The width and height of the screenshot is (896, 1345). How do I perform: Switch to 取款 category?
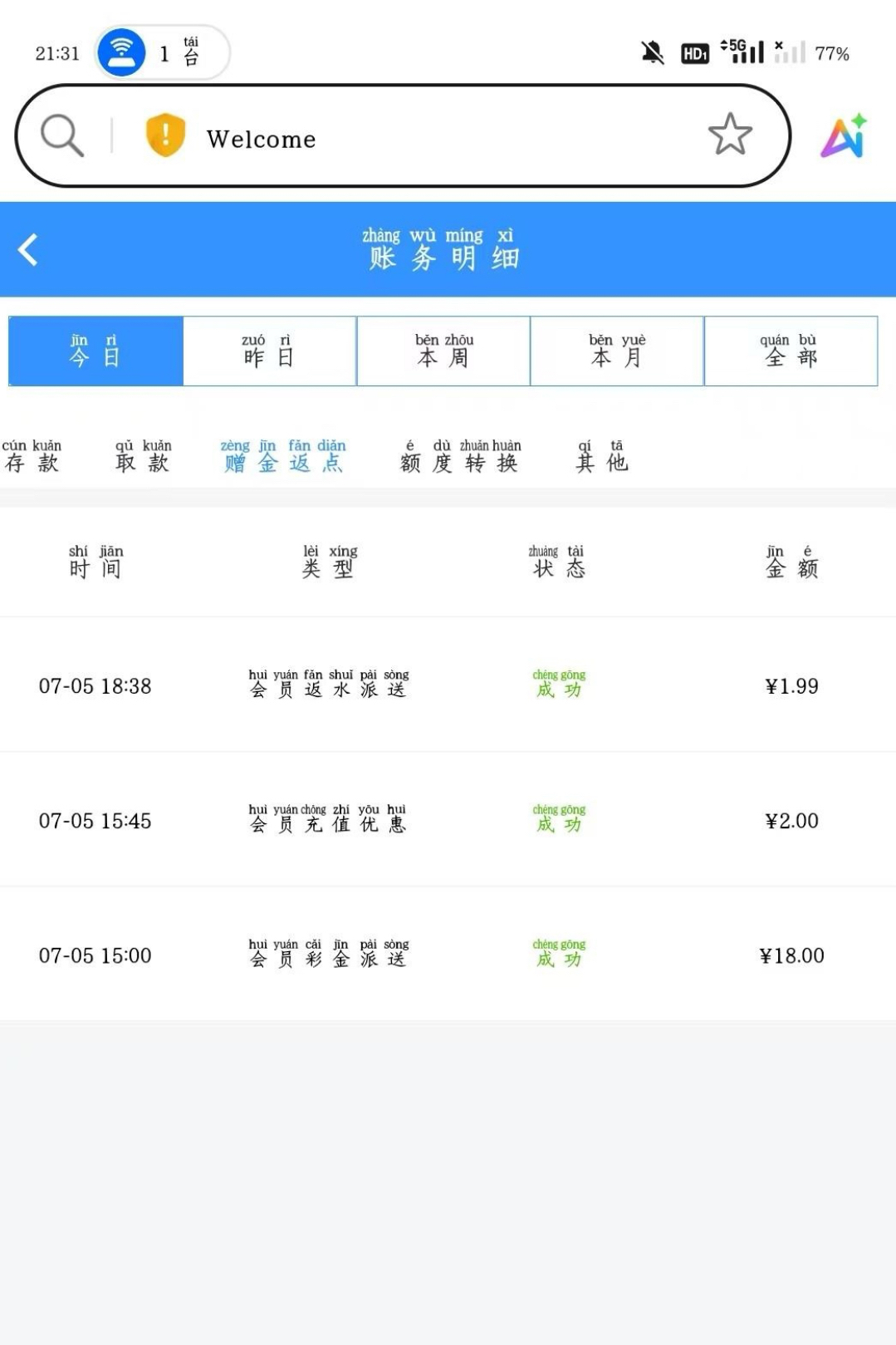pyautogui.click(x=143, y=456)
